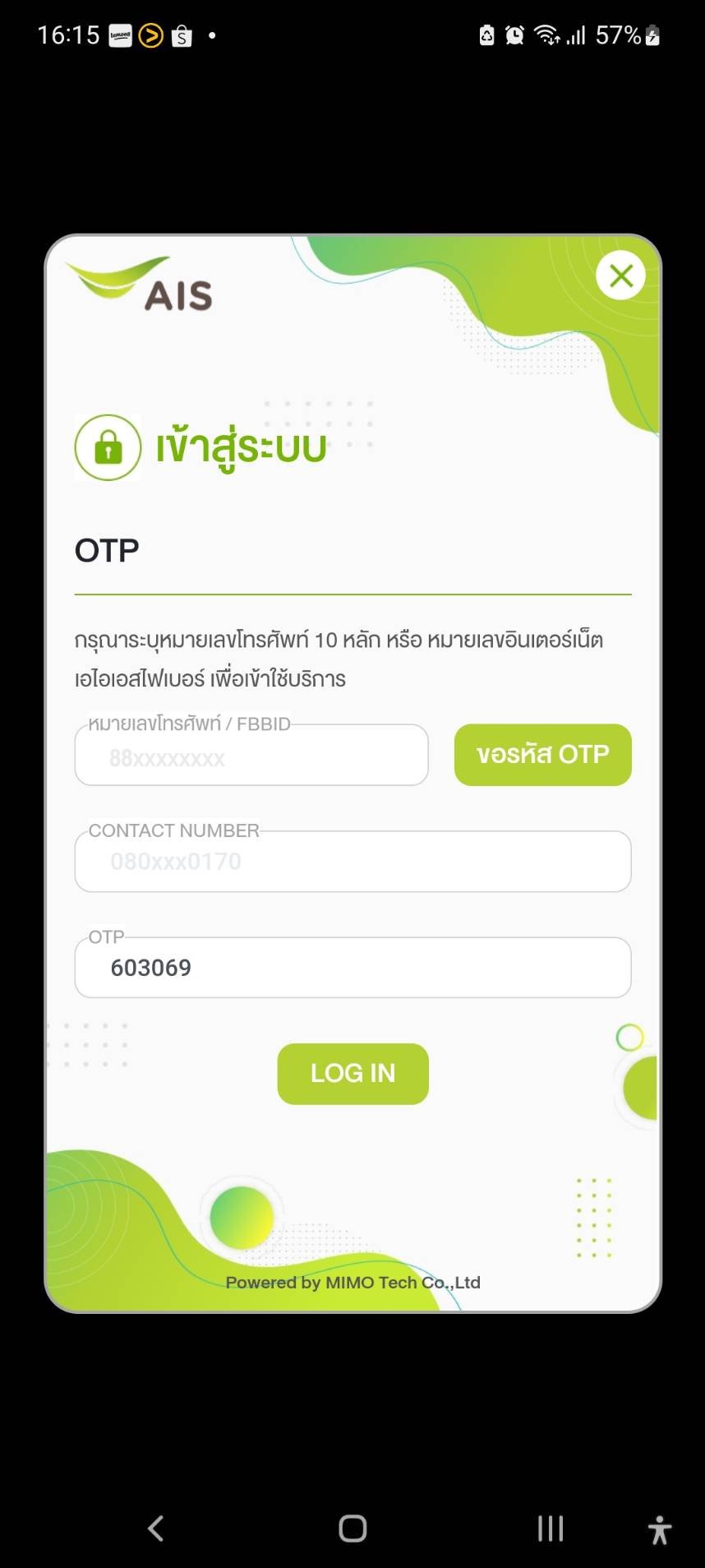Edit the OTP field showing 603069

[352, 967]
